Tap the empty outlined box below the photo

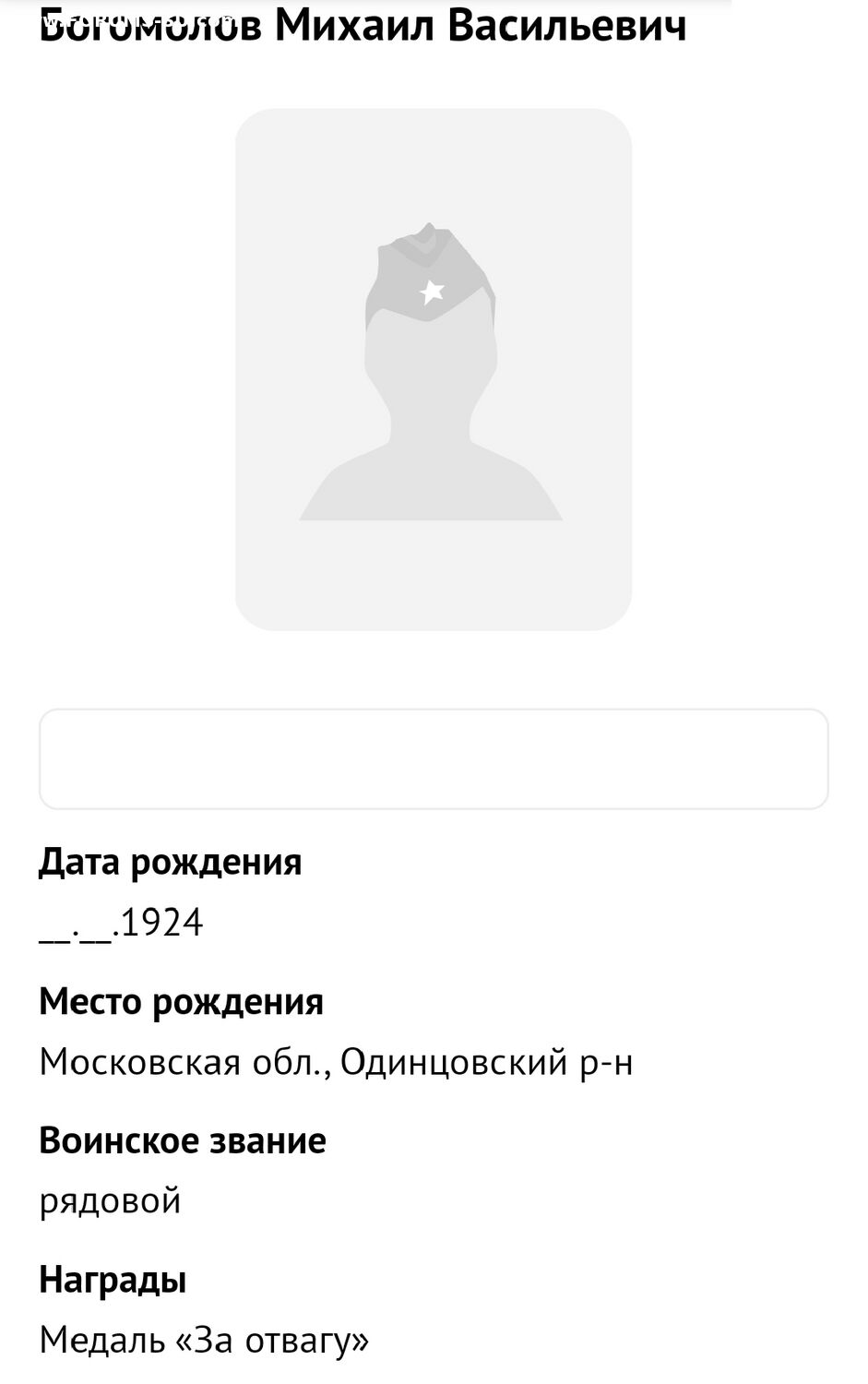434,758
